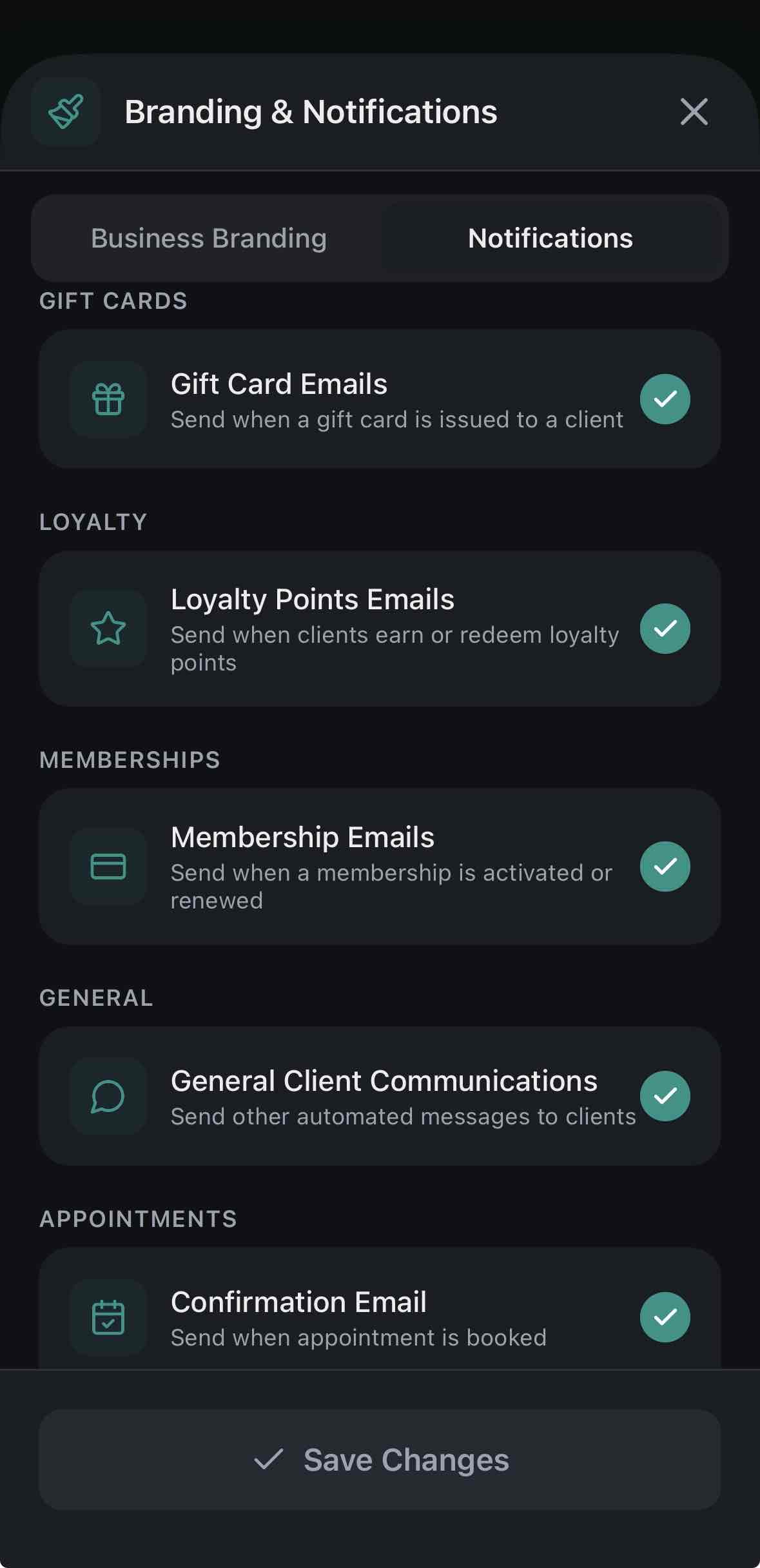
Task: Disable the Confirmation Email toggle
Action: (665, 1317)
